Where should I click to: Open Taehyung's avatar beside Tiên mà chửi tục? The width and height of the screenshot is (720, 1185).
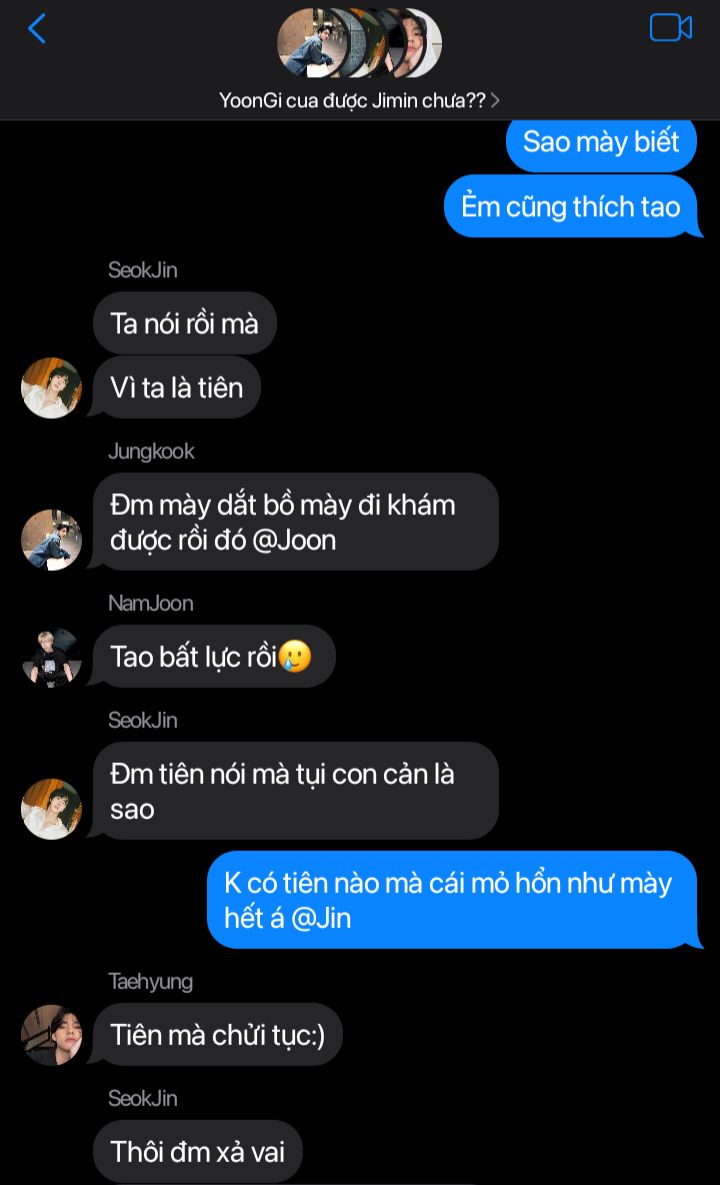(x=51, y=1035)
